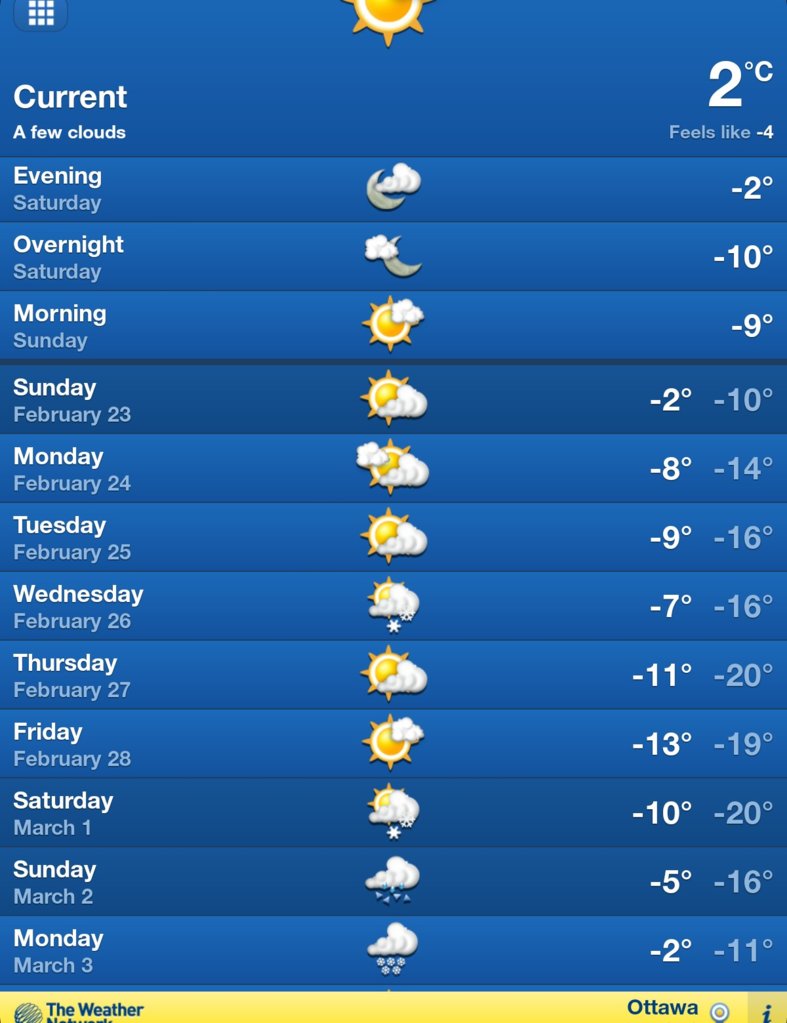Open the info button

pos(767,1010)
